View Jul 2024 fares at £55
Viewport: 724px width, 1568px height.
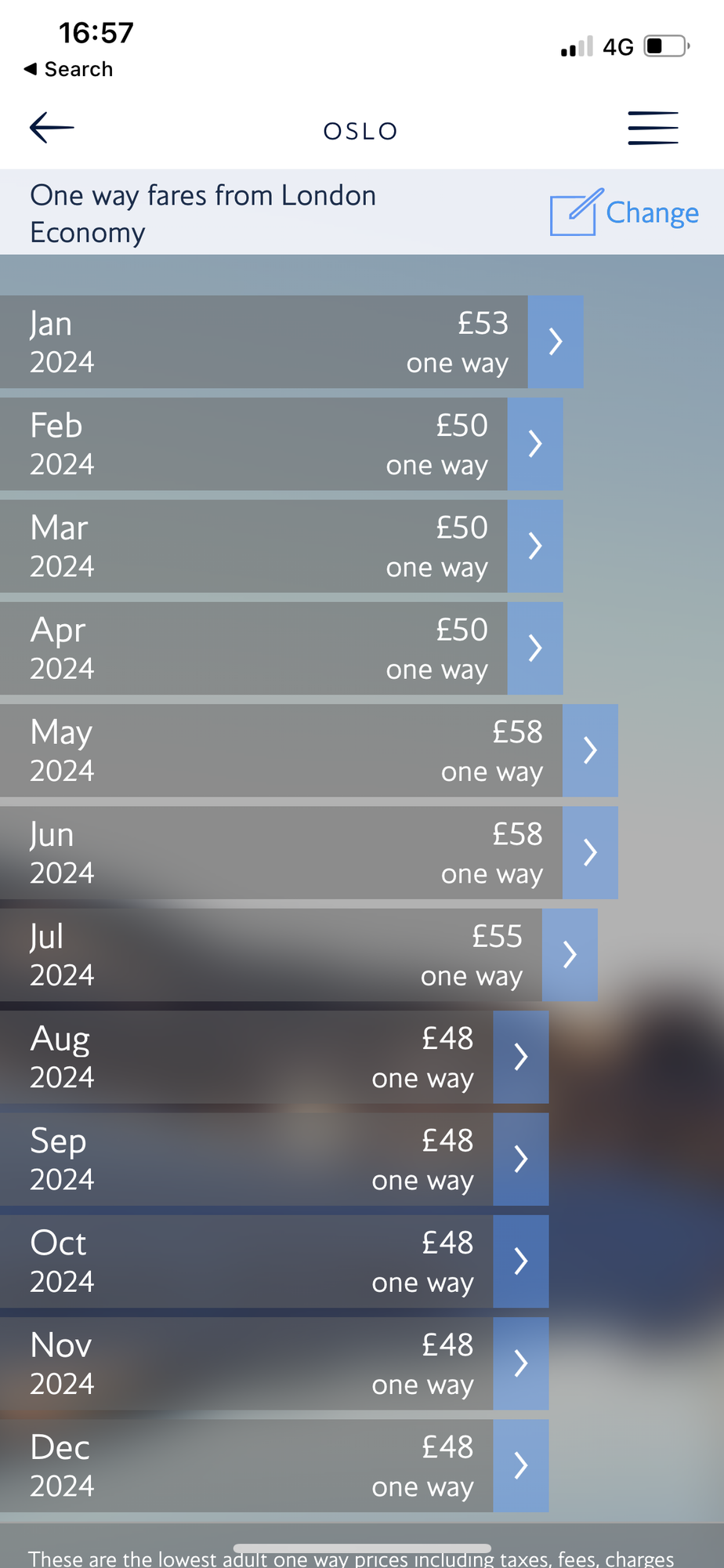tap(299, 955)
